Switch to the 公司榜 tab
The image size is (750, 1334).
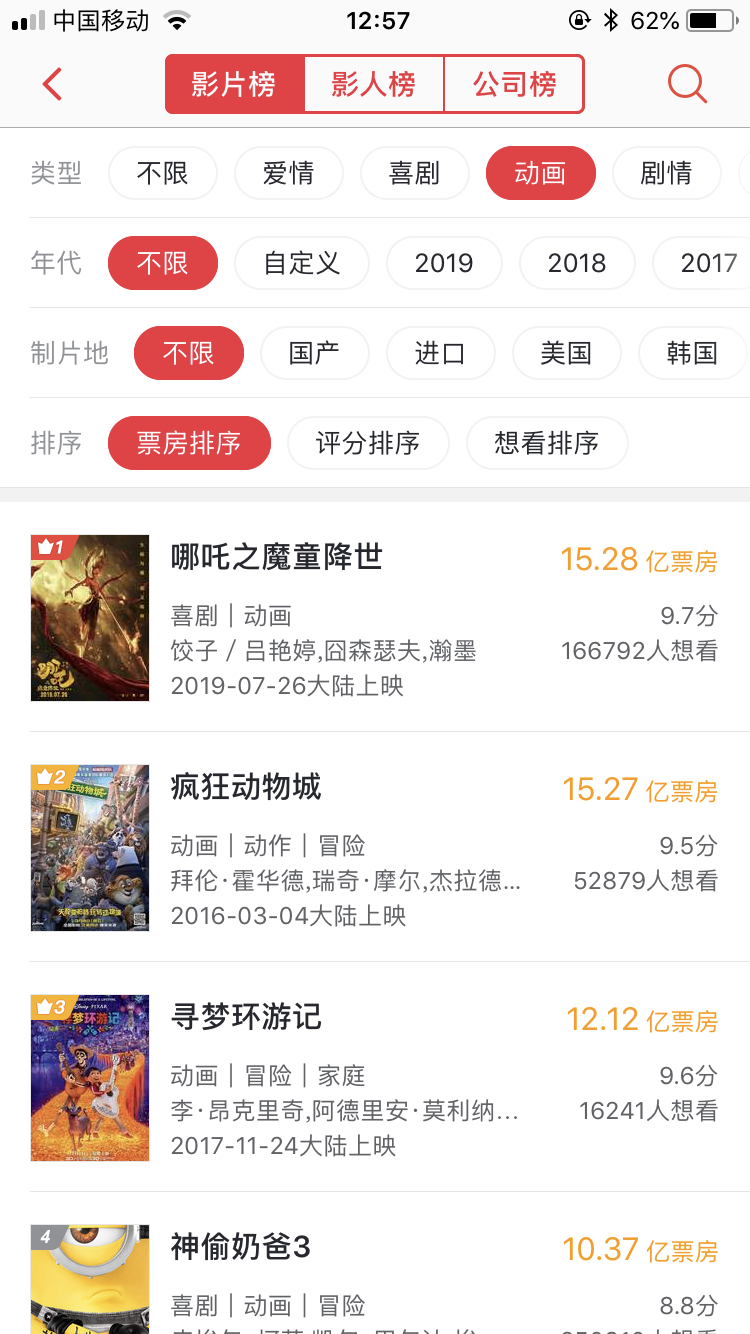click(514, 84)
